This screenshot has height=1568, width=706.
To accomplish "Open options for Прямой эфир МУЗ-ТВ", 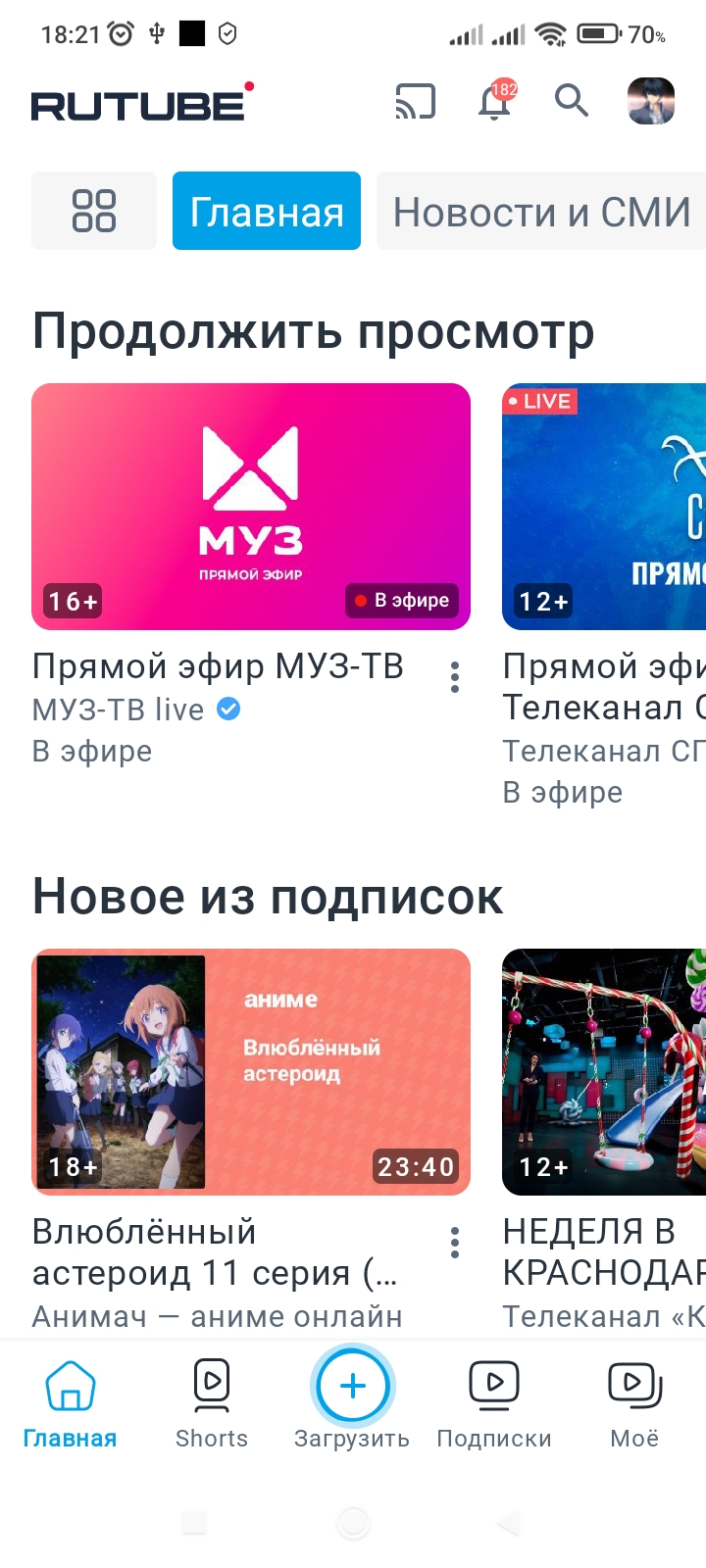I will click(455, 677).
